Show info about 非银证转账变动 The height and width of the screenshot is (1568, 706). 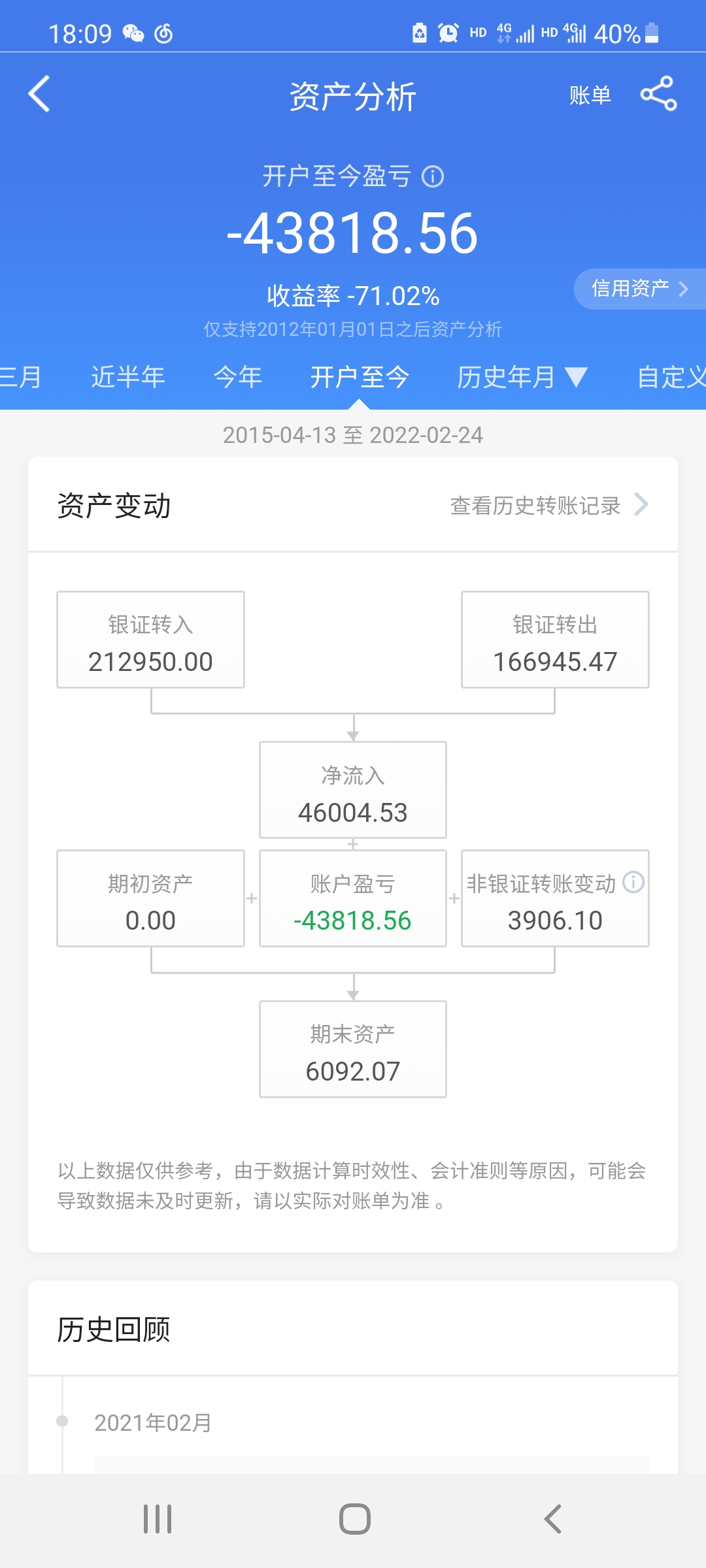633,883
